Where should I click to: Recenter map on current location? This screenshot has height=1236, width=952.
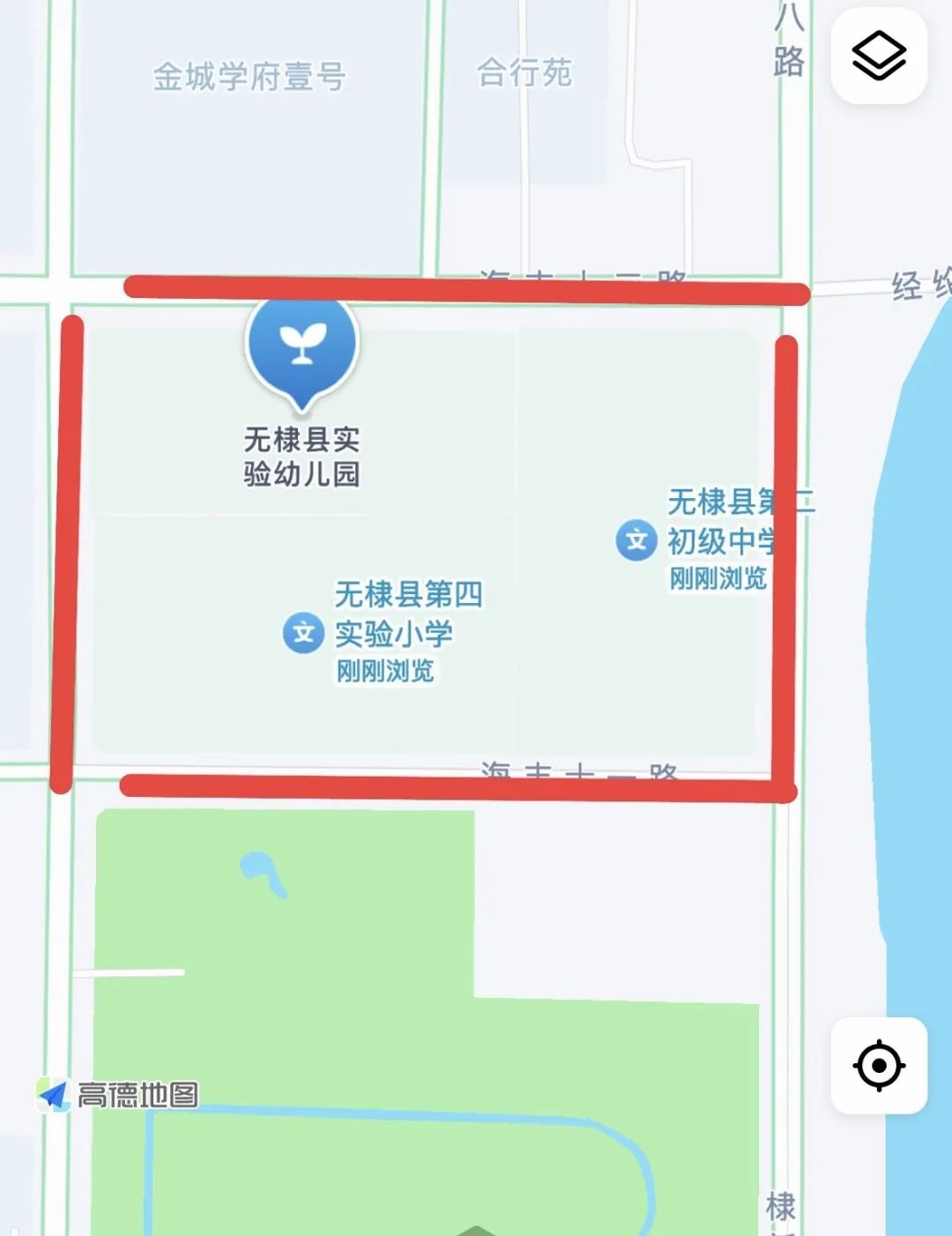click(879, 1065)
